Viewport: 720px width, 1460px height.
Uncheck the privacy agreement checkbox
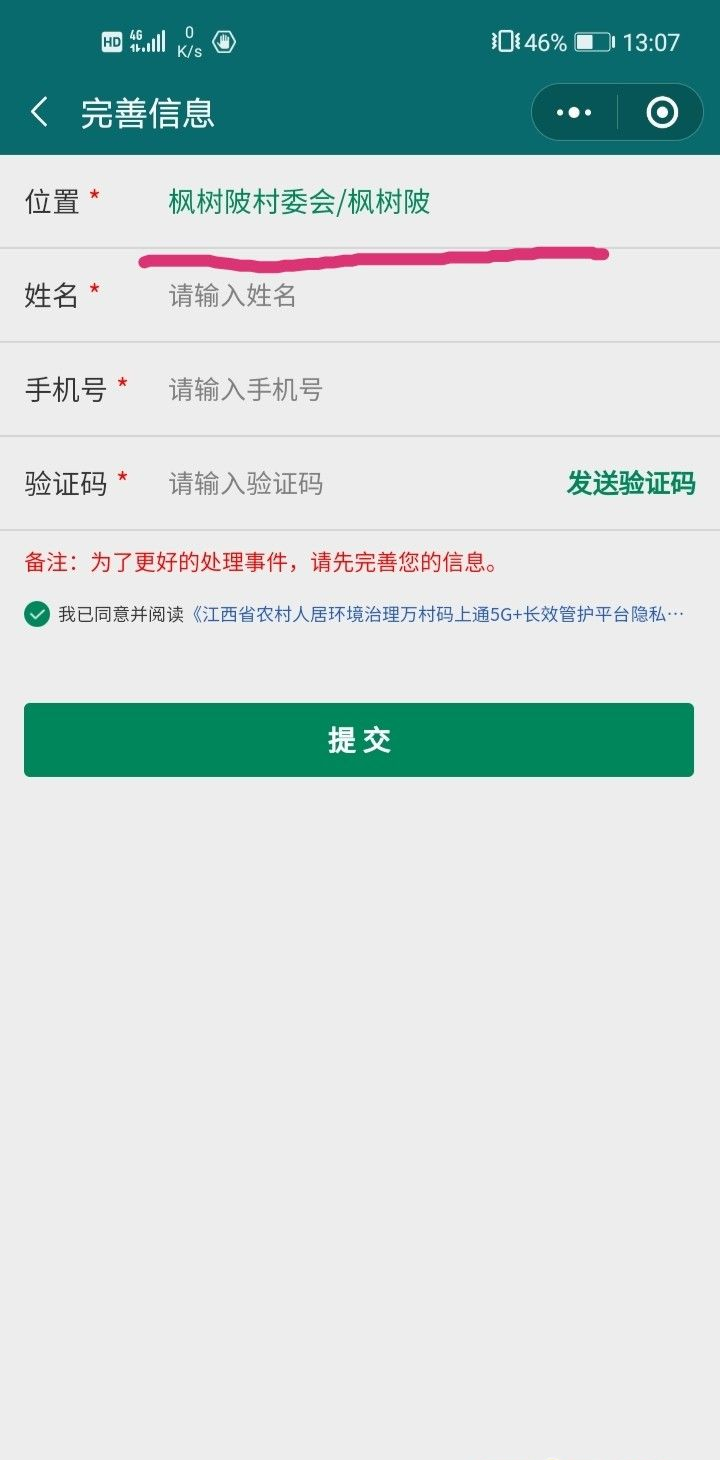click(x=37, y=614)
